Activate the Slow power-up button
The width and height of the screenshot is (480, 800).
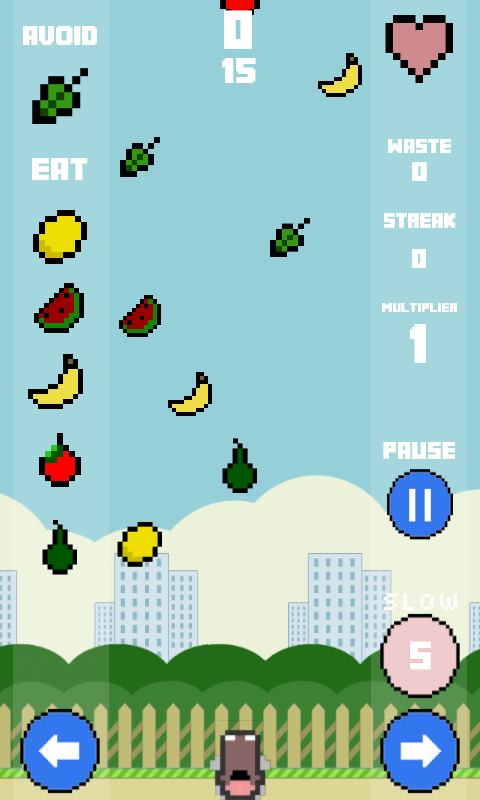pyautogui.click(x=419, y=656)
